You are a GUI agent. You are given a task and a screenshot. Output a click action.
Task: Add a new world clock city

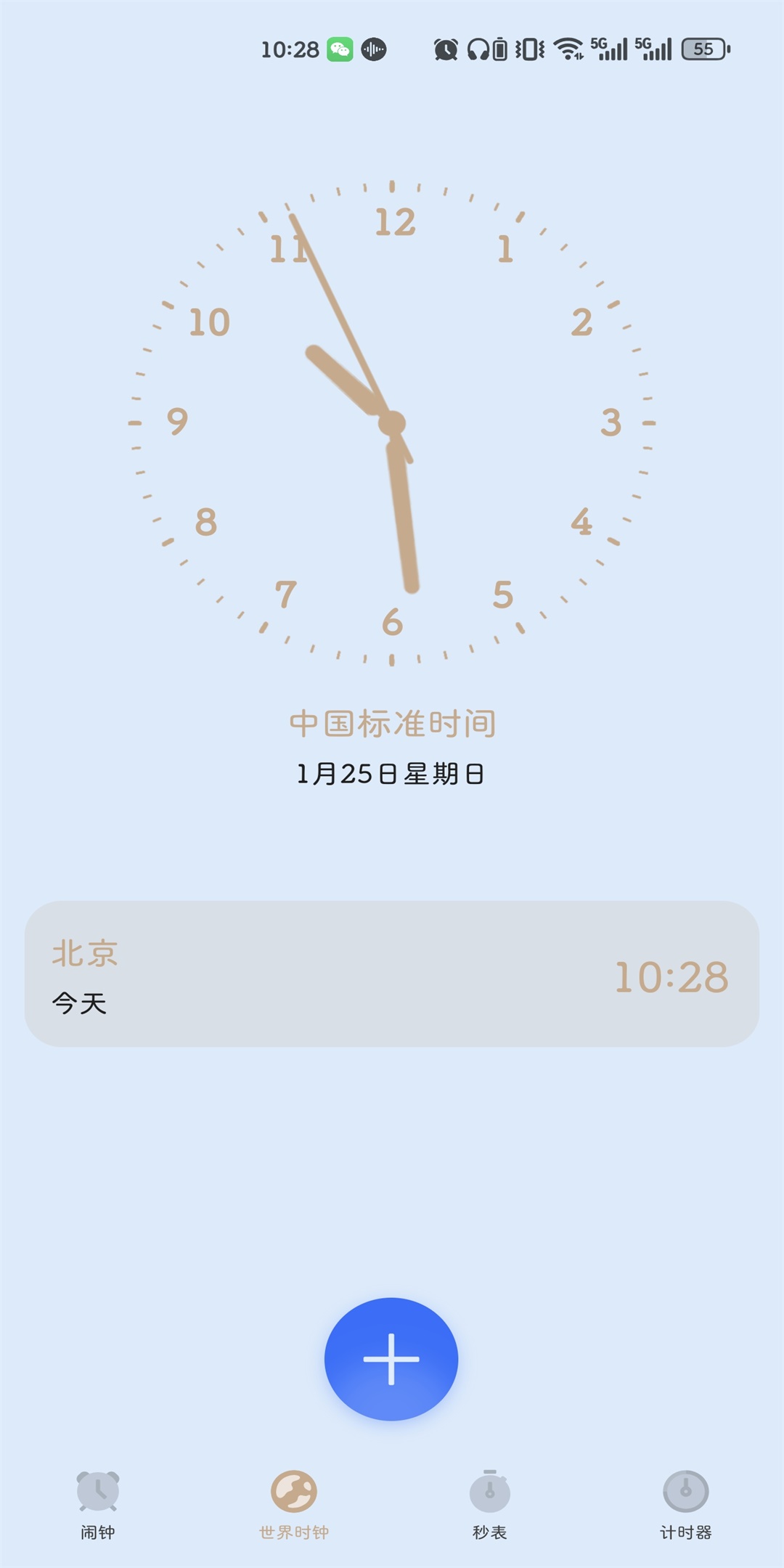391,1358
